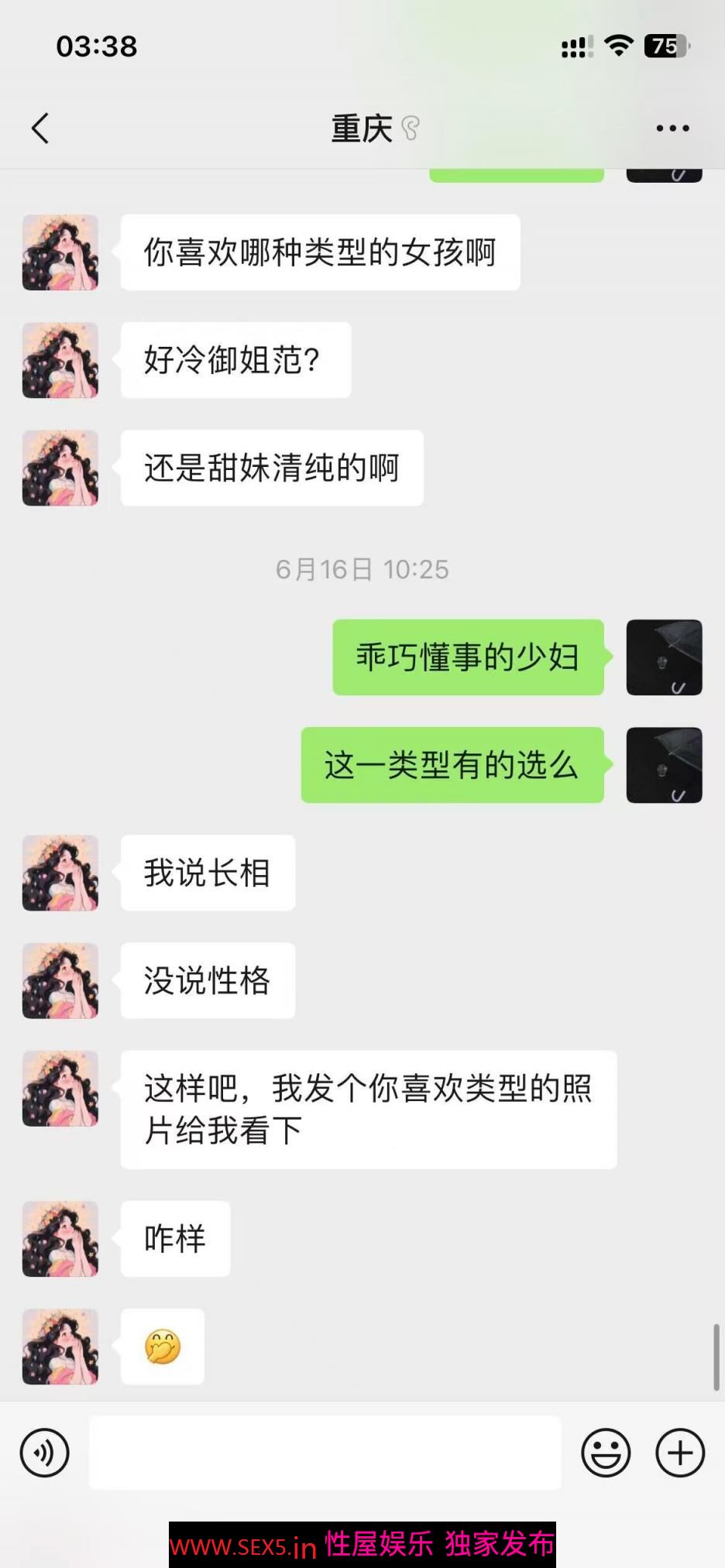Focus the message text field
The width and height of the screenshot is (725, 1568).
pyautogui.click(x=325, y=1453)
